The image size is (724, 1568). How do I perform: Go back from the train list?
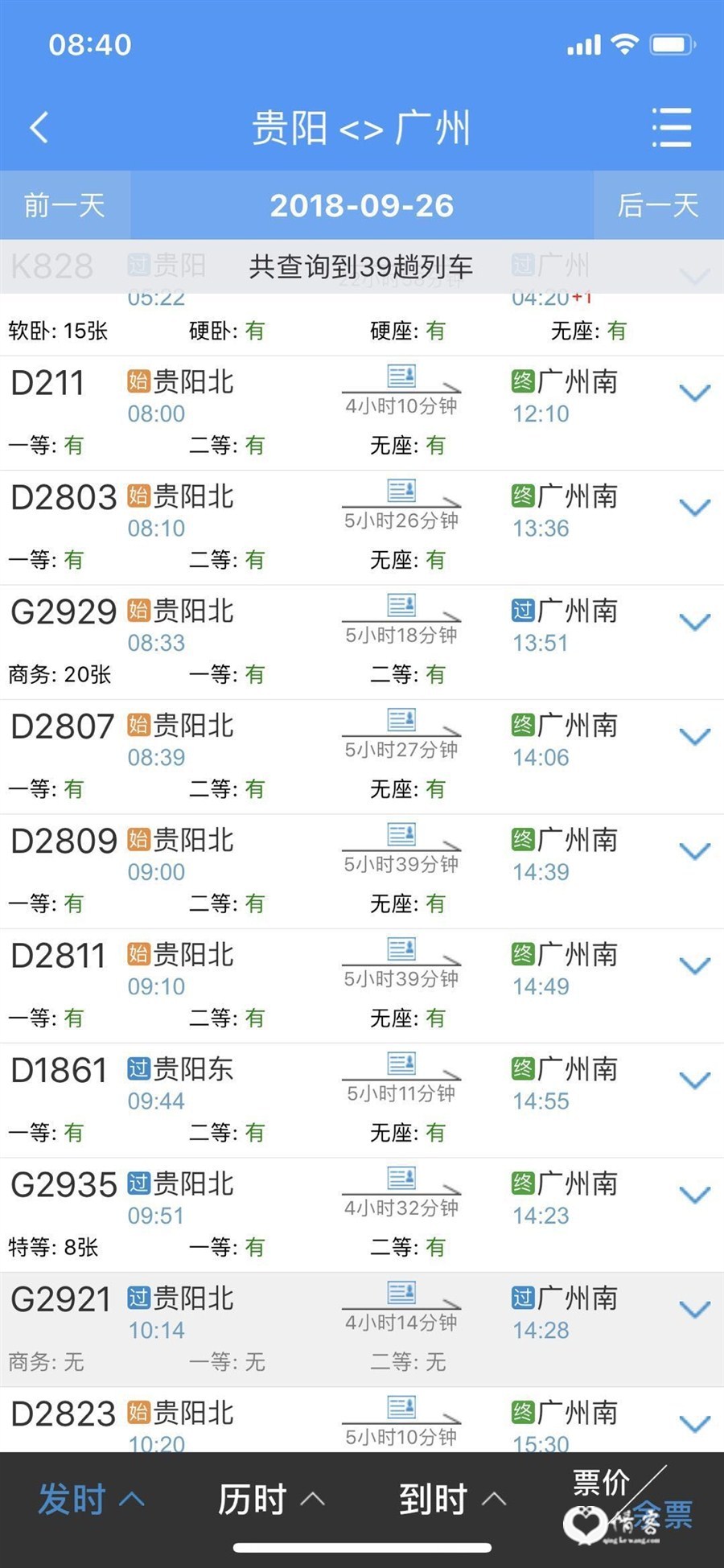39,127
